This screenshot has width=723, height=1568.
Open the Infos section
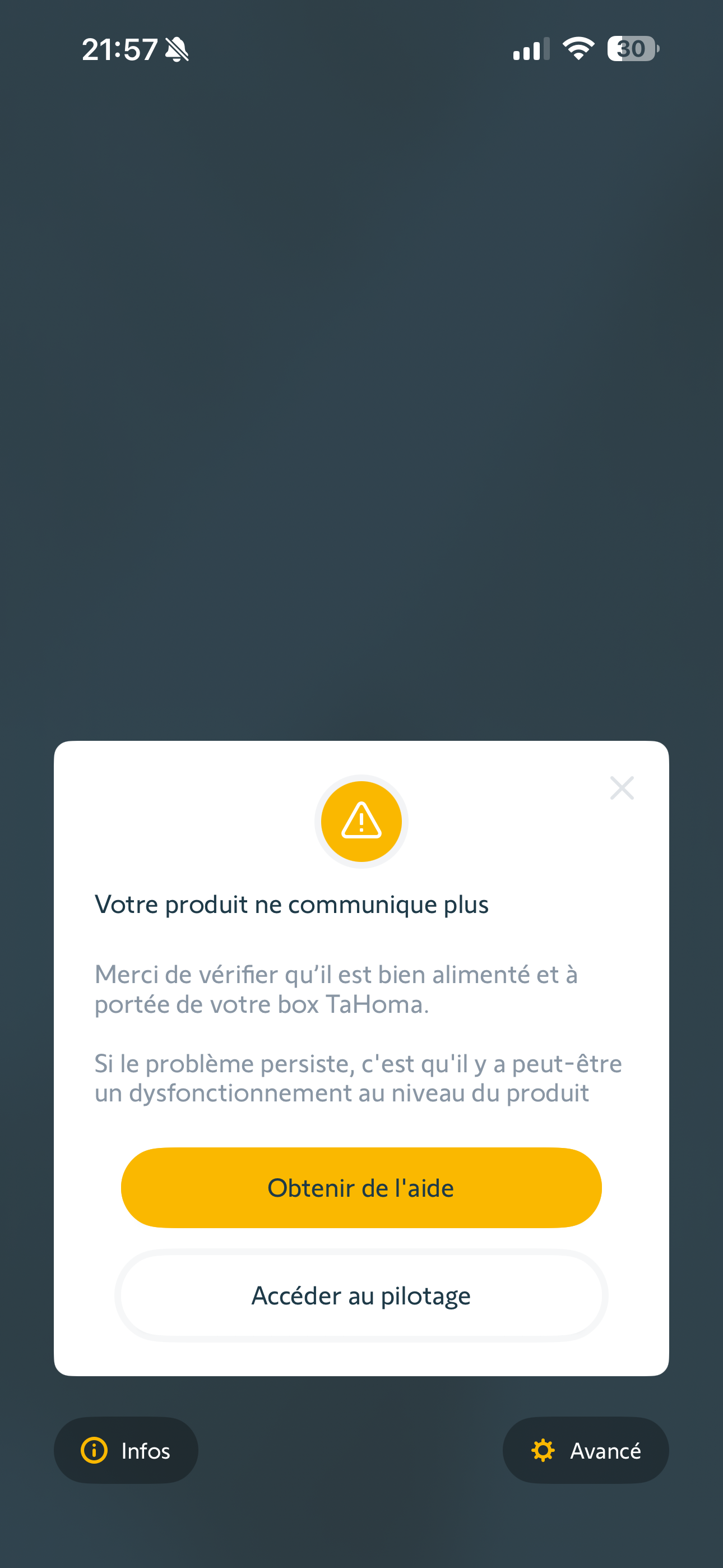pyautogui.click(x=126, y=1451)
